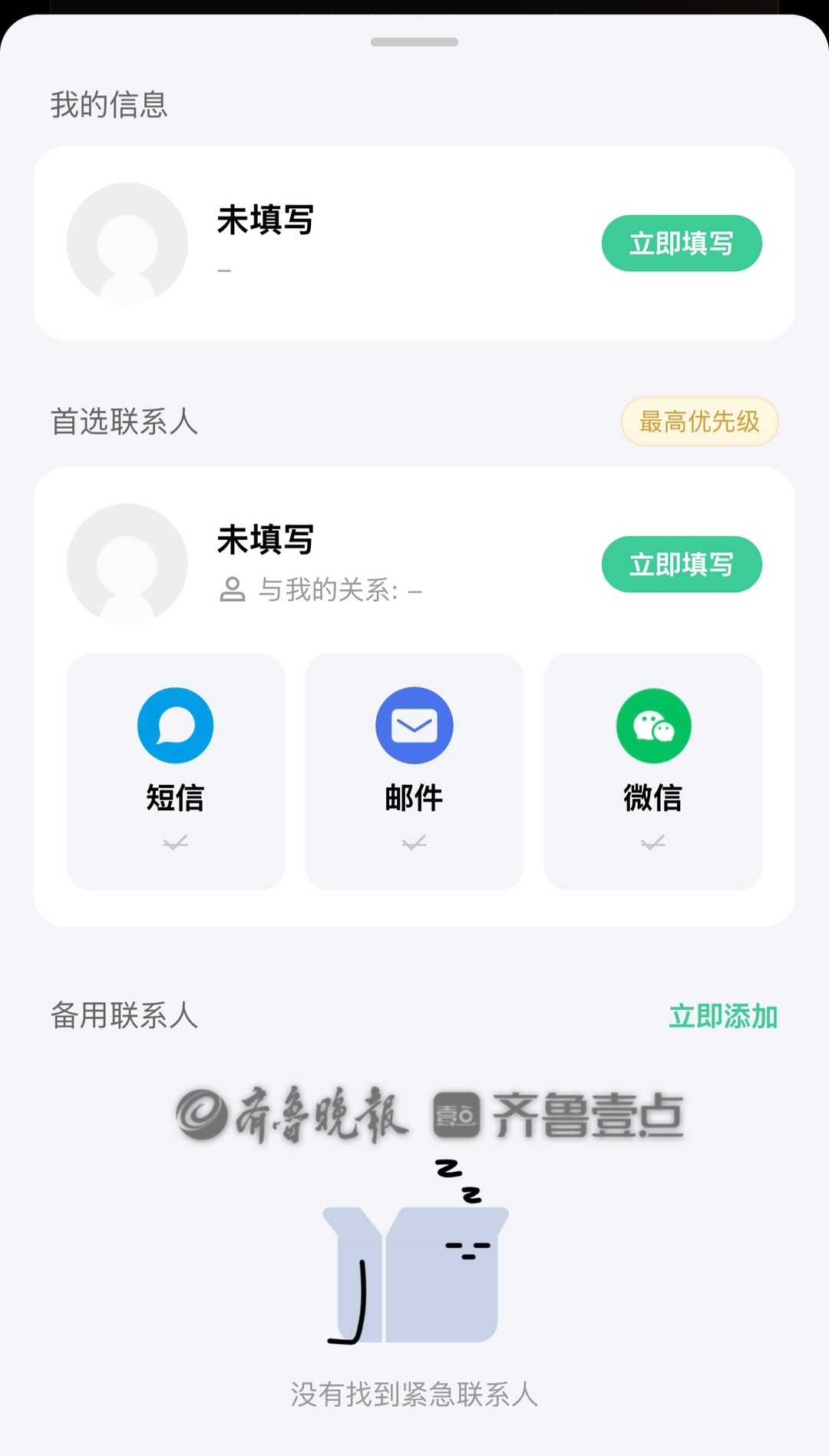Viewport: 829px width, 1456px height.
Task: Tap the bottom sheet drag handle
Action: (x=414, y=42)
